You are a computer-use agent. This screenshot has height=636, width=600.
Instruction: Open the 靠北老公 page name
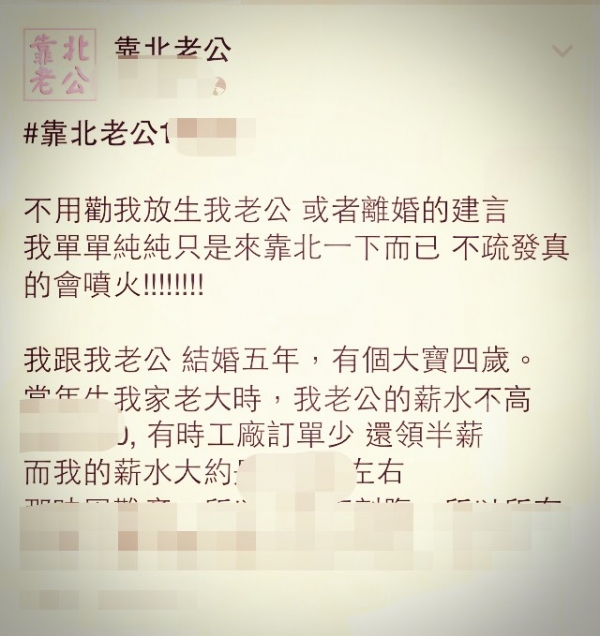pyautogui.click(x=173, y=50)
